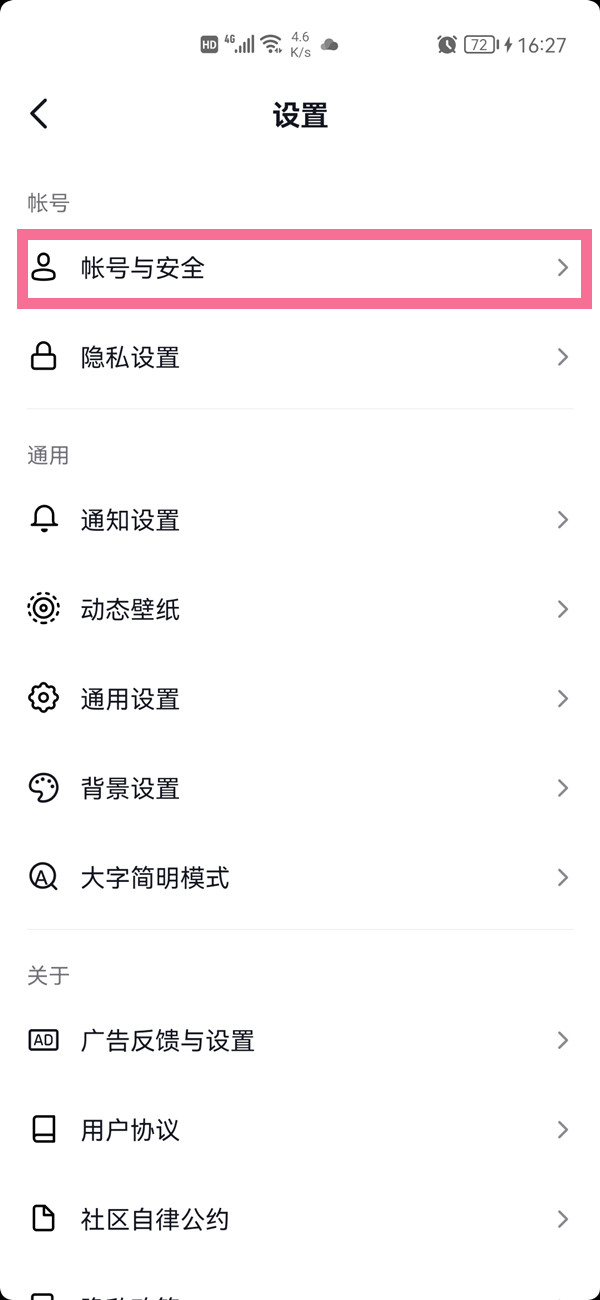The width and height of the screenshot is (600, 1300).
Task: View the 用户协议
Action: 299,1130
